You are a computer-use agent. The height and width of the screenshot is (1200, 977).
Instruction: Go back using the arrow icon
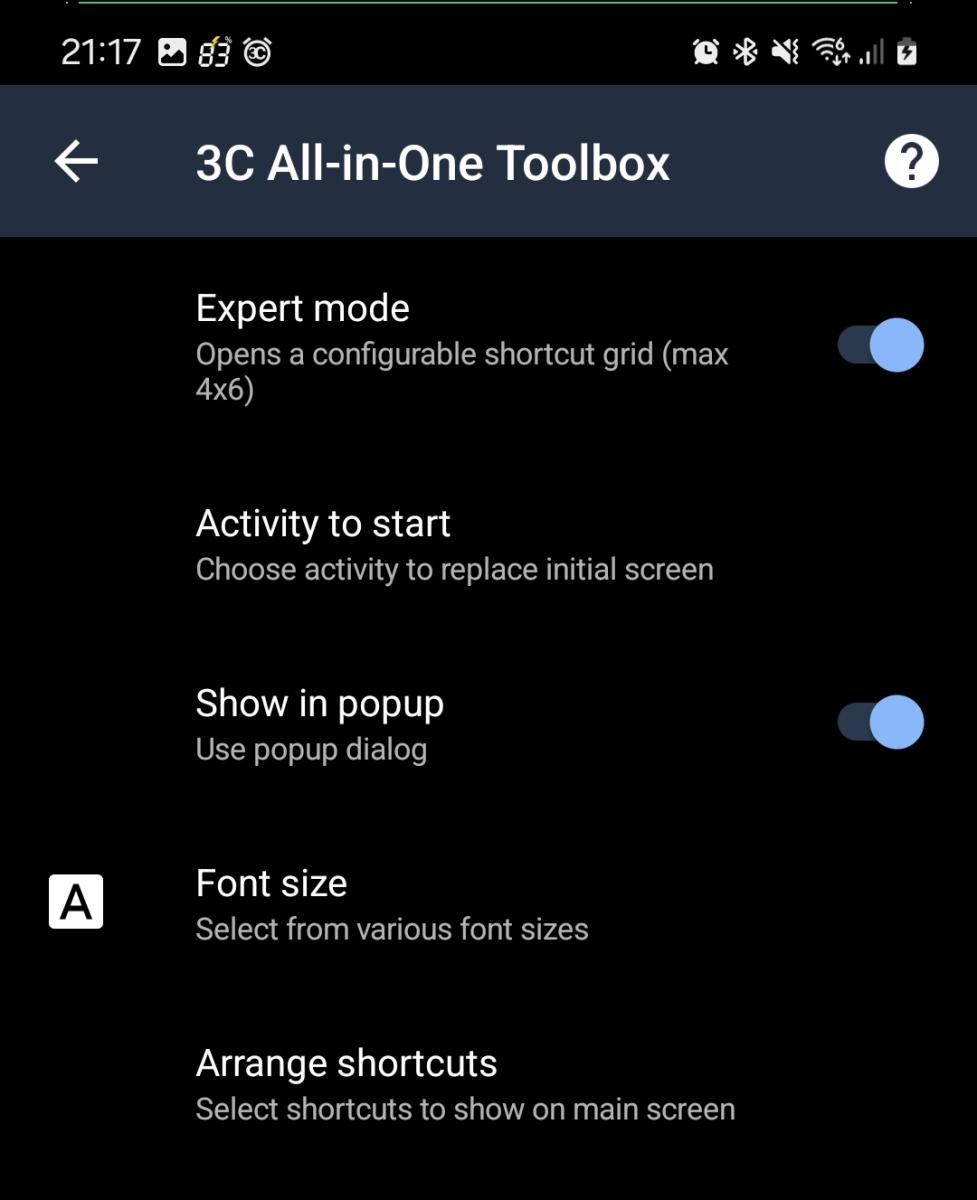76,161
